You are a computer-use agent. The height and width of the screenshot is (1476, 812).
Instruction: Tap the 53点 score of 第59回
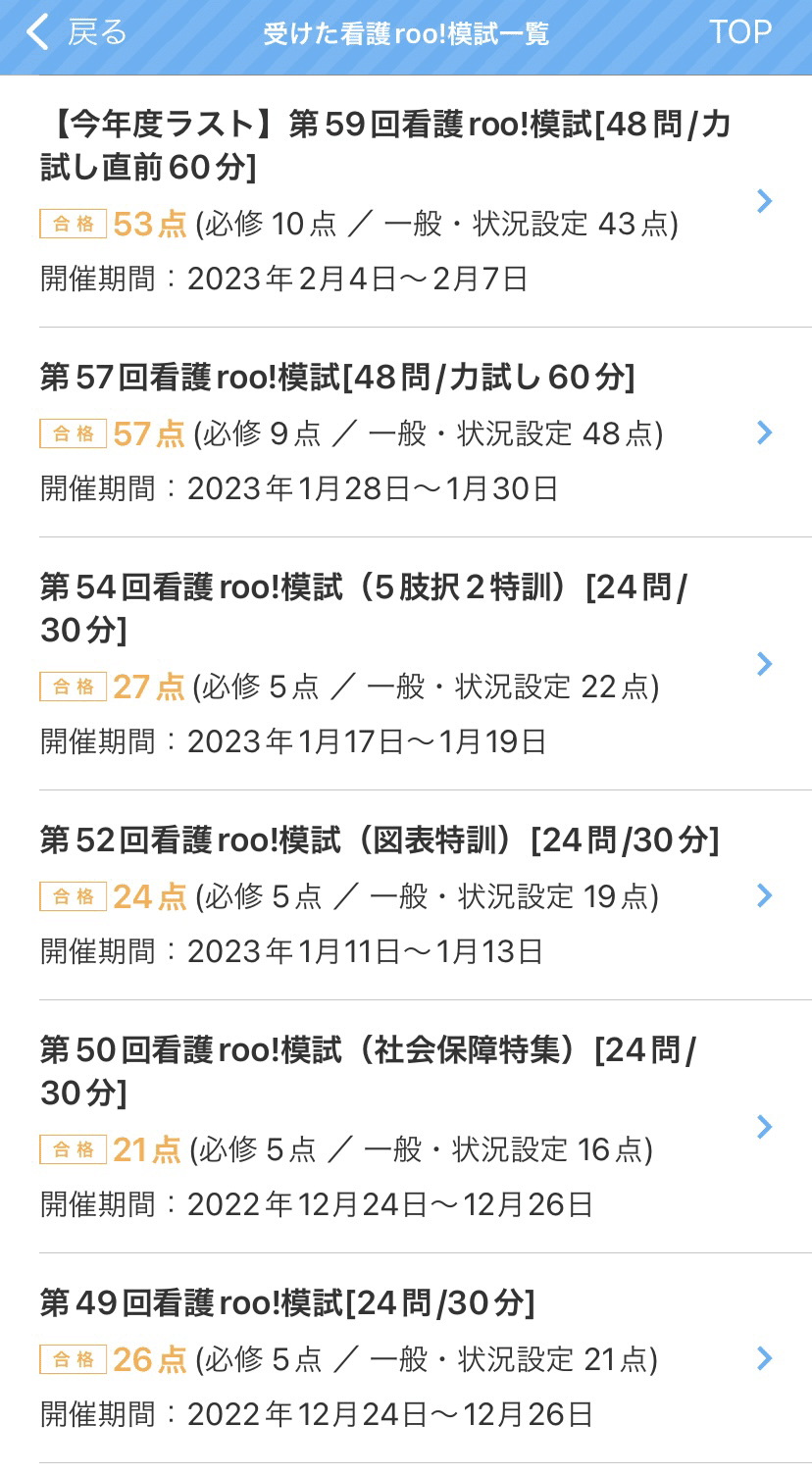tap(151, 224)
